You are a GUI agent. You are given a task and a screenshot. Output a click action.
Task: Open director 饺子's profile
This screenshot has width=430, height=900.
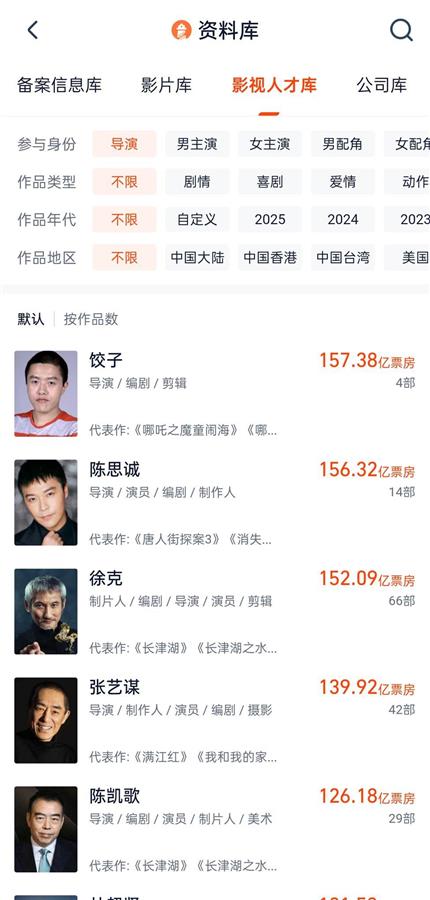215,394
